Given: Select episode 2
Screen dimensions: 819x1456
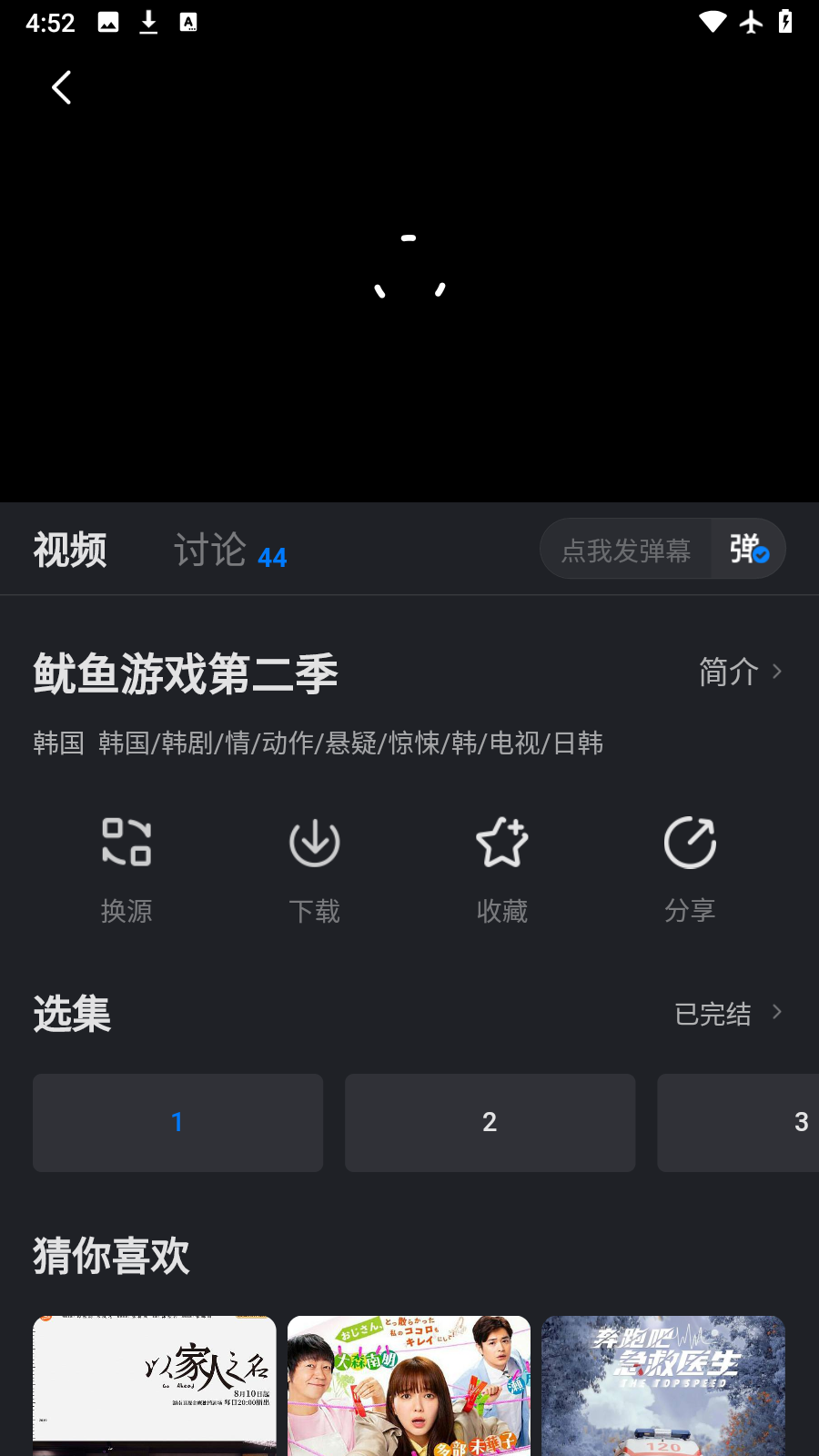Looking at the screenshot, I should click(x=490, y=1122).
